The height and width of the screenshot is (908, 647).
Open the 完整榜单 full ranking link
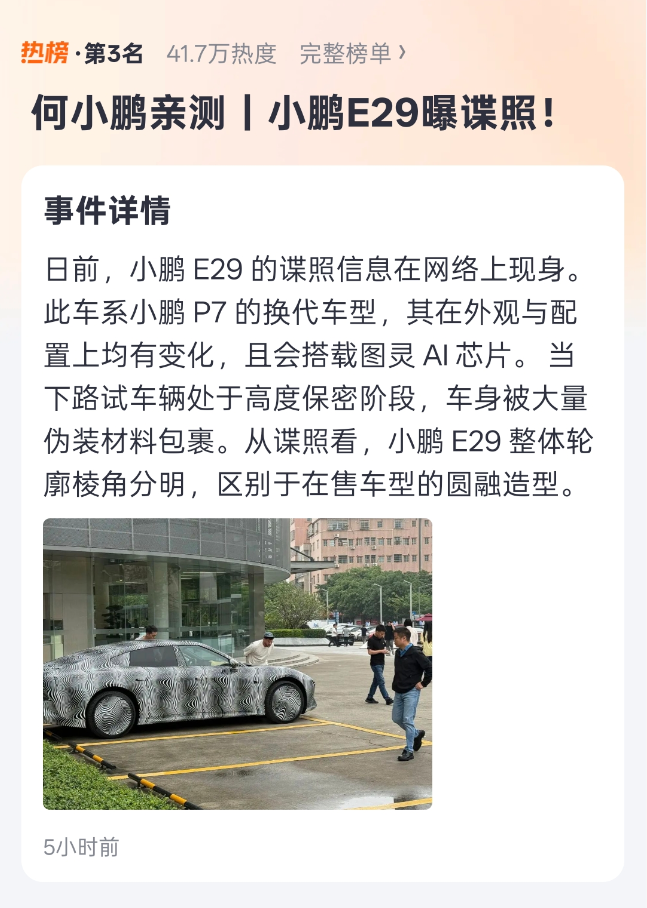coord(353,54)
